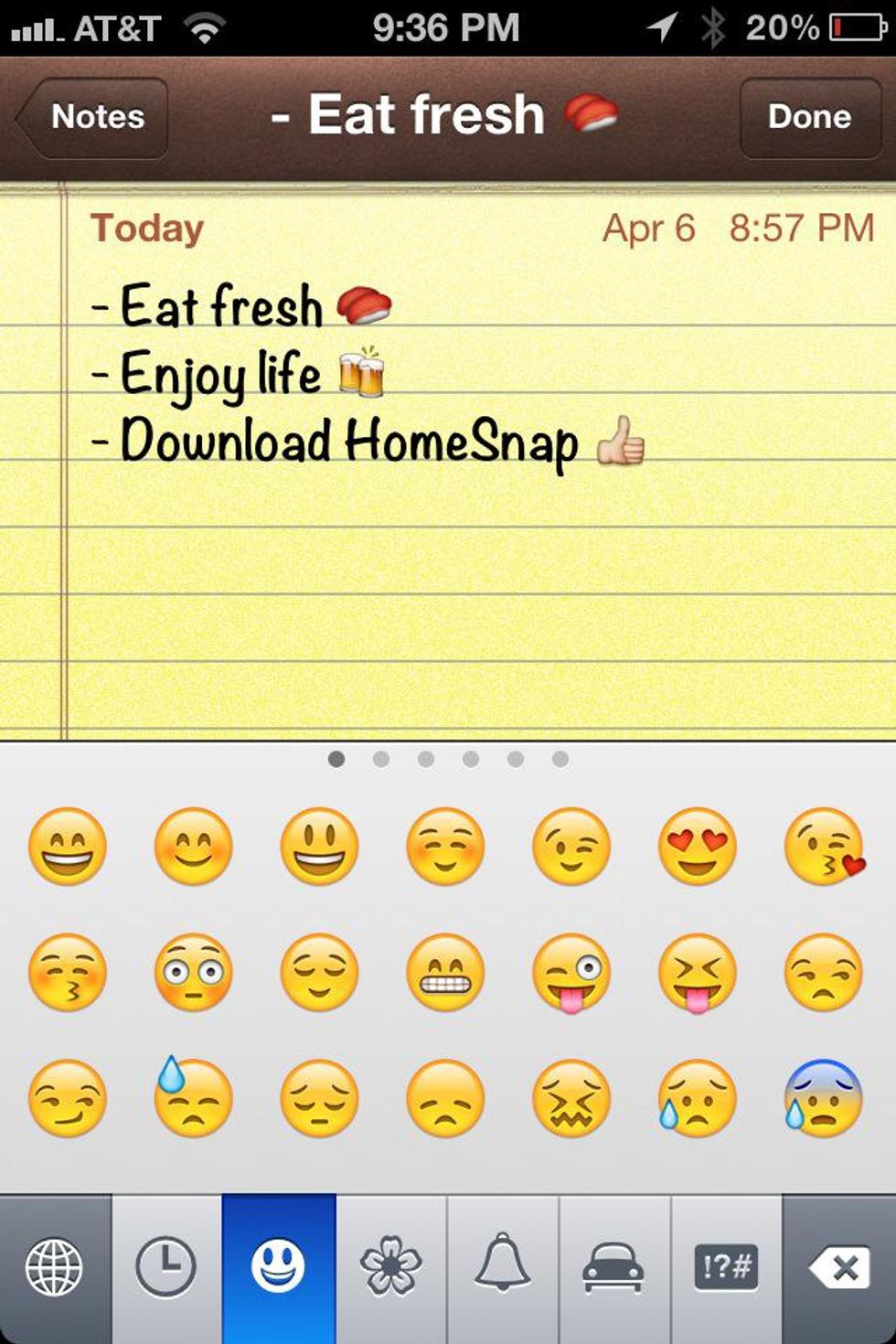Open the bell objects emoji tab
The width and height of the screenshot is (896, 1344).
pos(503,1268)
